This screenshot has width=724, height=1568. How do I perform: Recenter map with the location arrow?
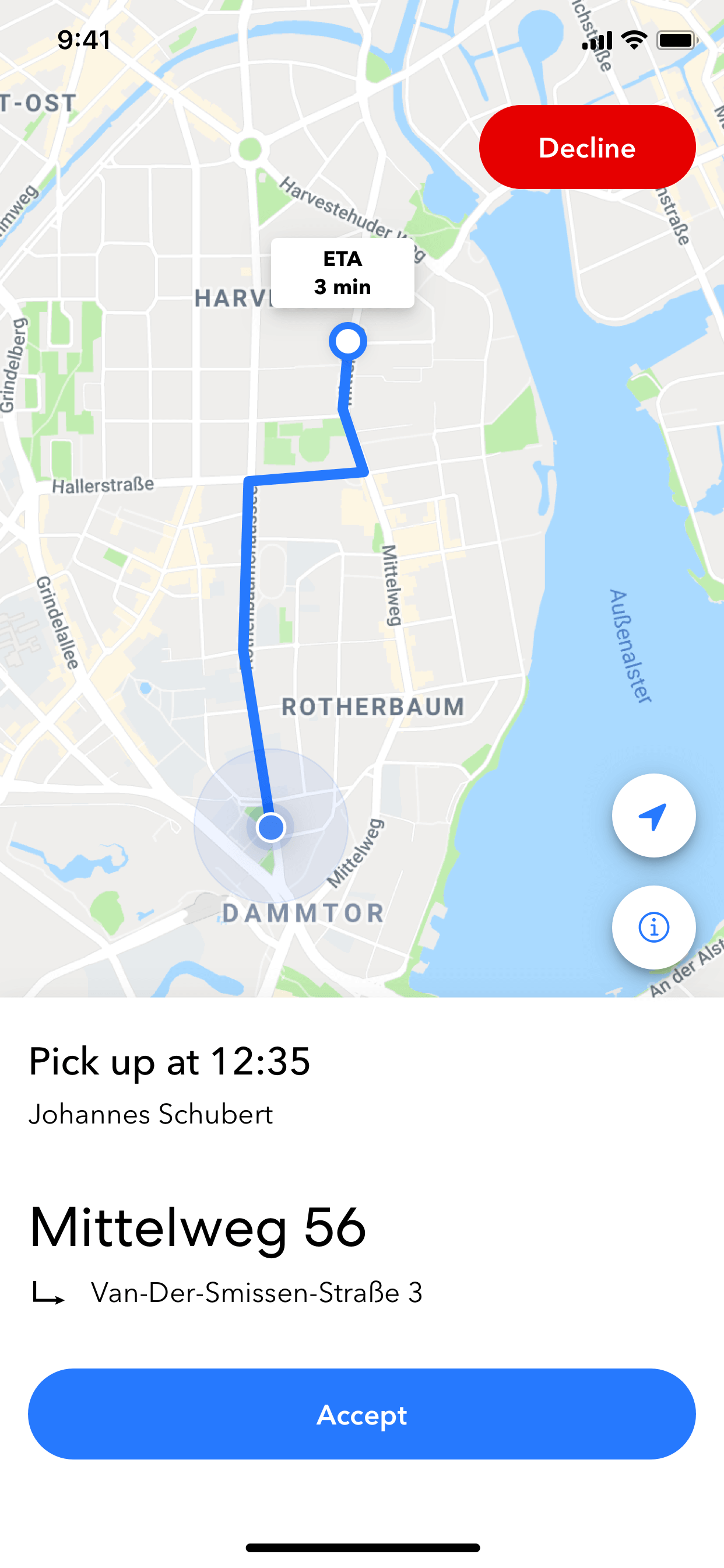(x=653, y=815)
